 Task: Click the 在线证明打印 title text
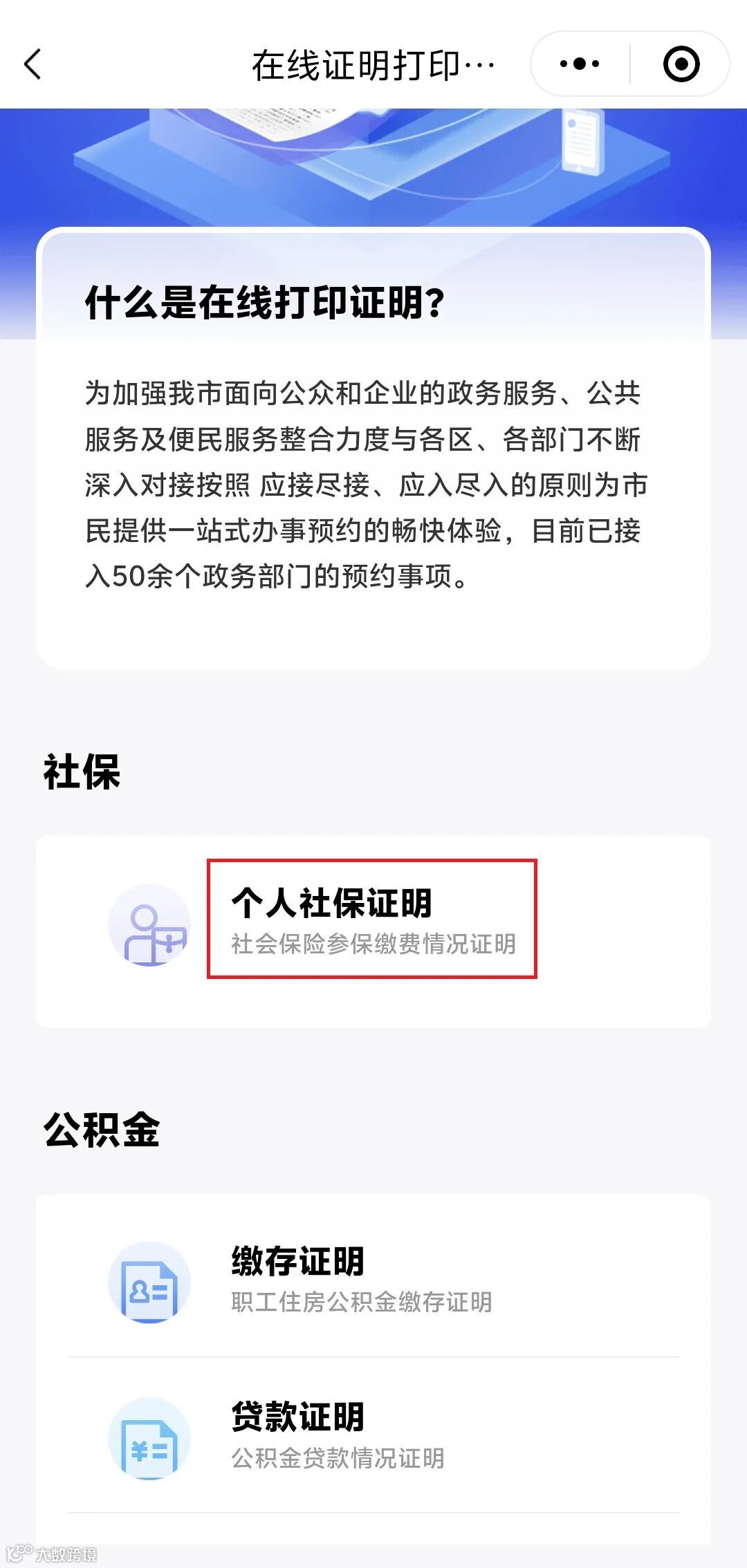(x=373, y=63)
